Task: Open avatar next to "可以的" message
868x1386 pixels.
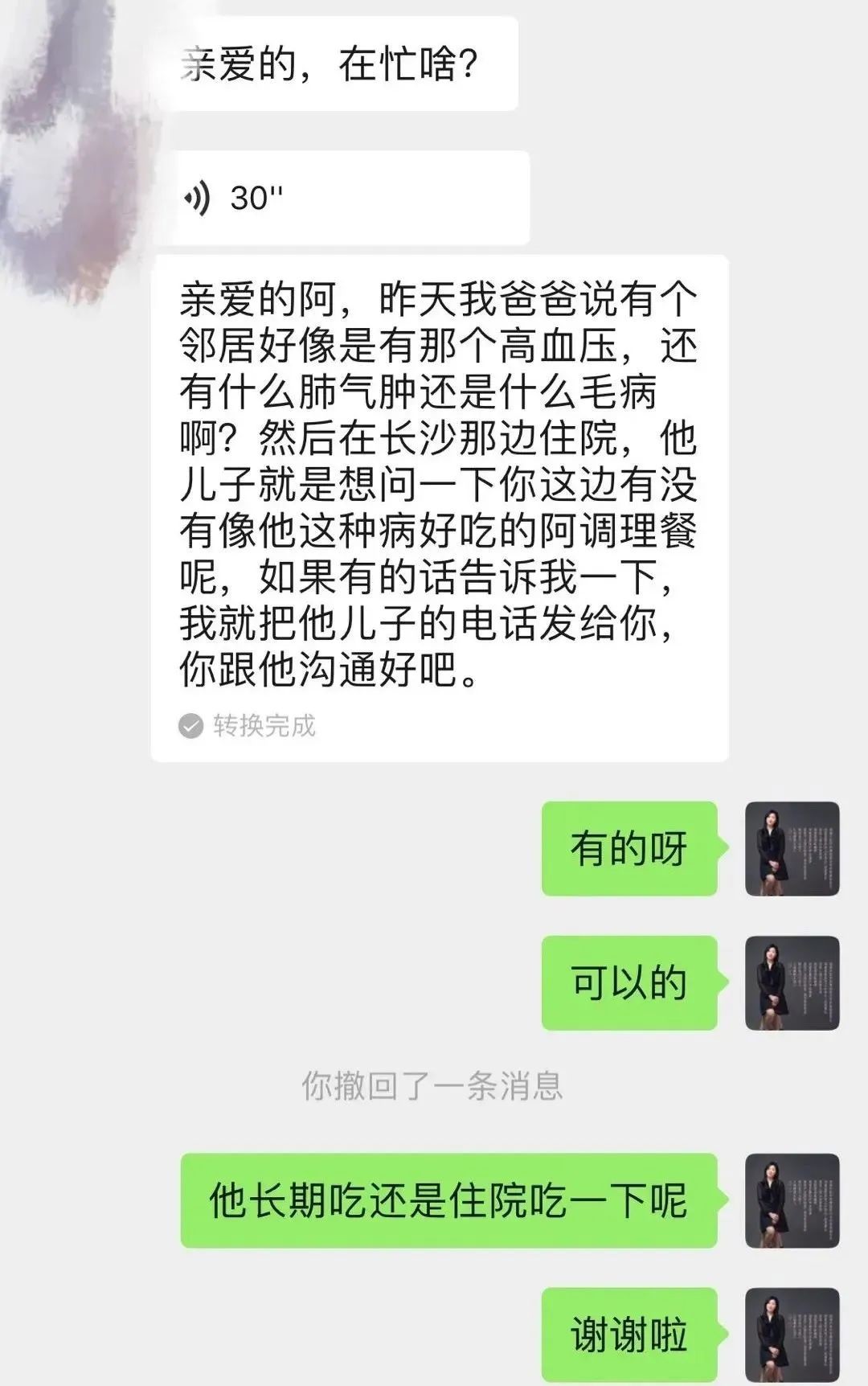Action: [x=792, y=983]
